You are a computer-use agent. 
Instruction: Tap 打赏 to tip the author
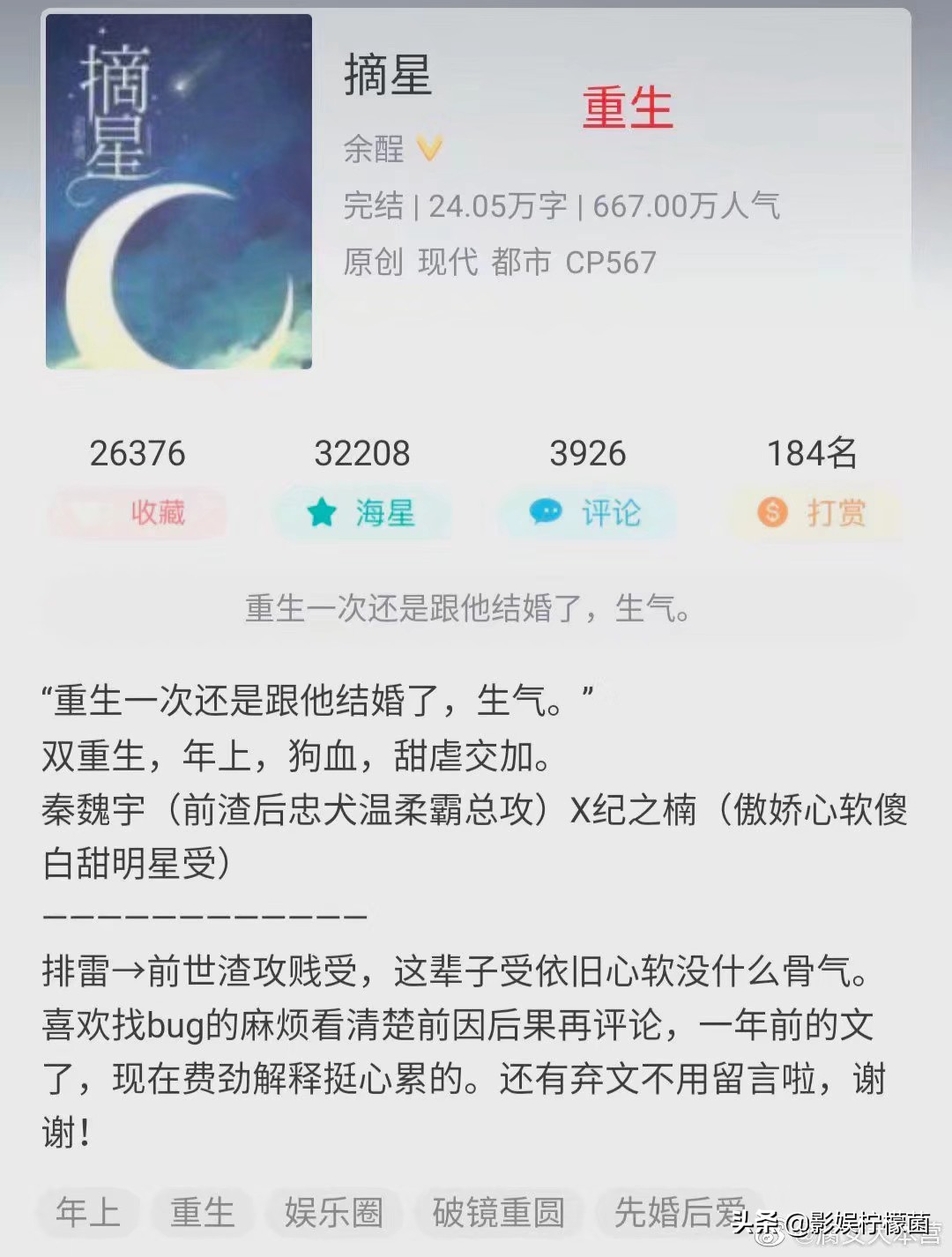pyautogui.click(x=812, y=512)
